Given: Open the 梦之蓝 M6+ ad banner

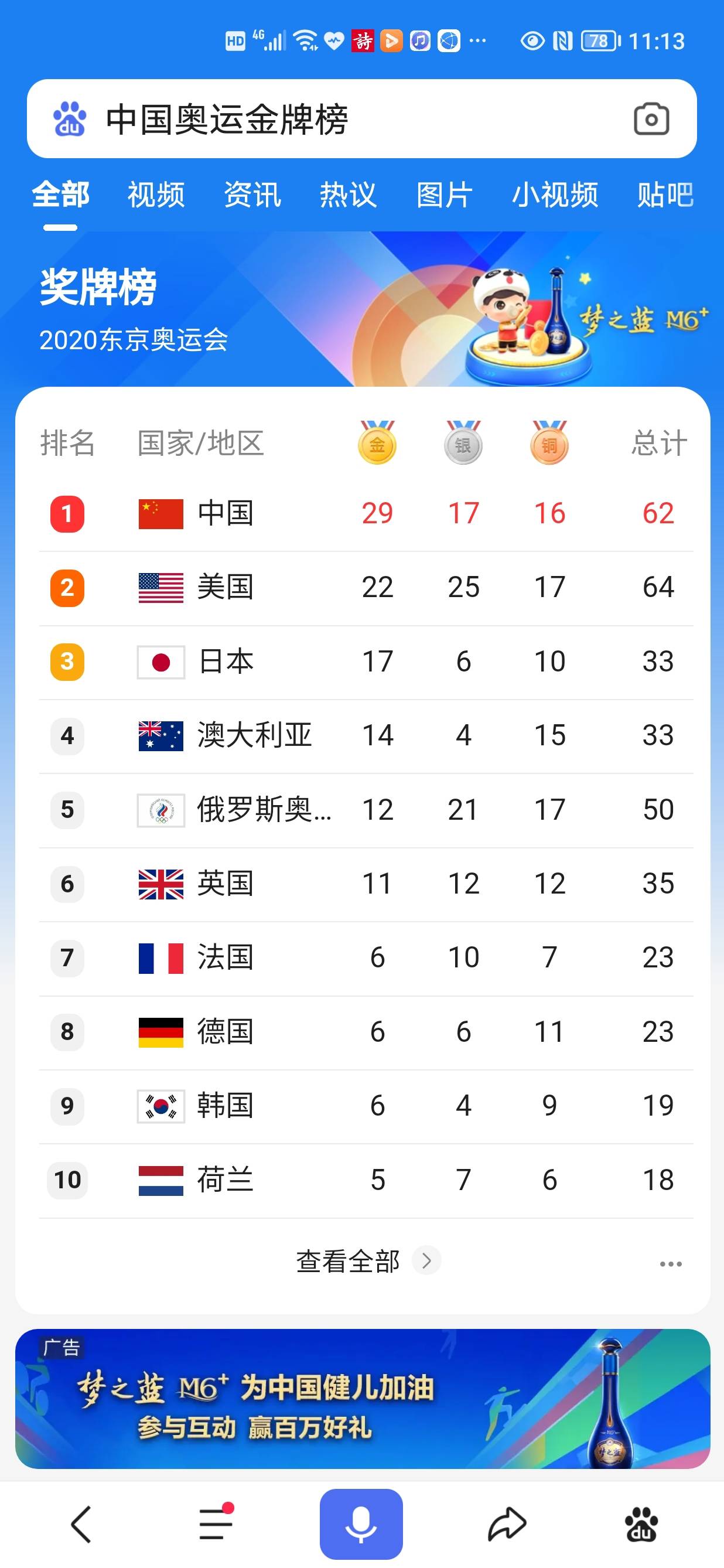Looking at the screenshot, I should click(363, 1398).
